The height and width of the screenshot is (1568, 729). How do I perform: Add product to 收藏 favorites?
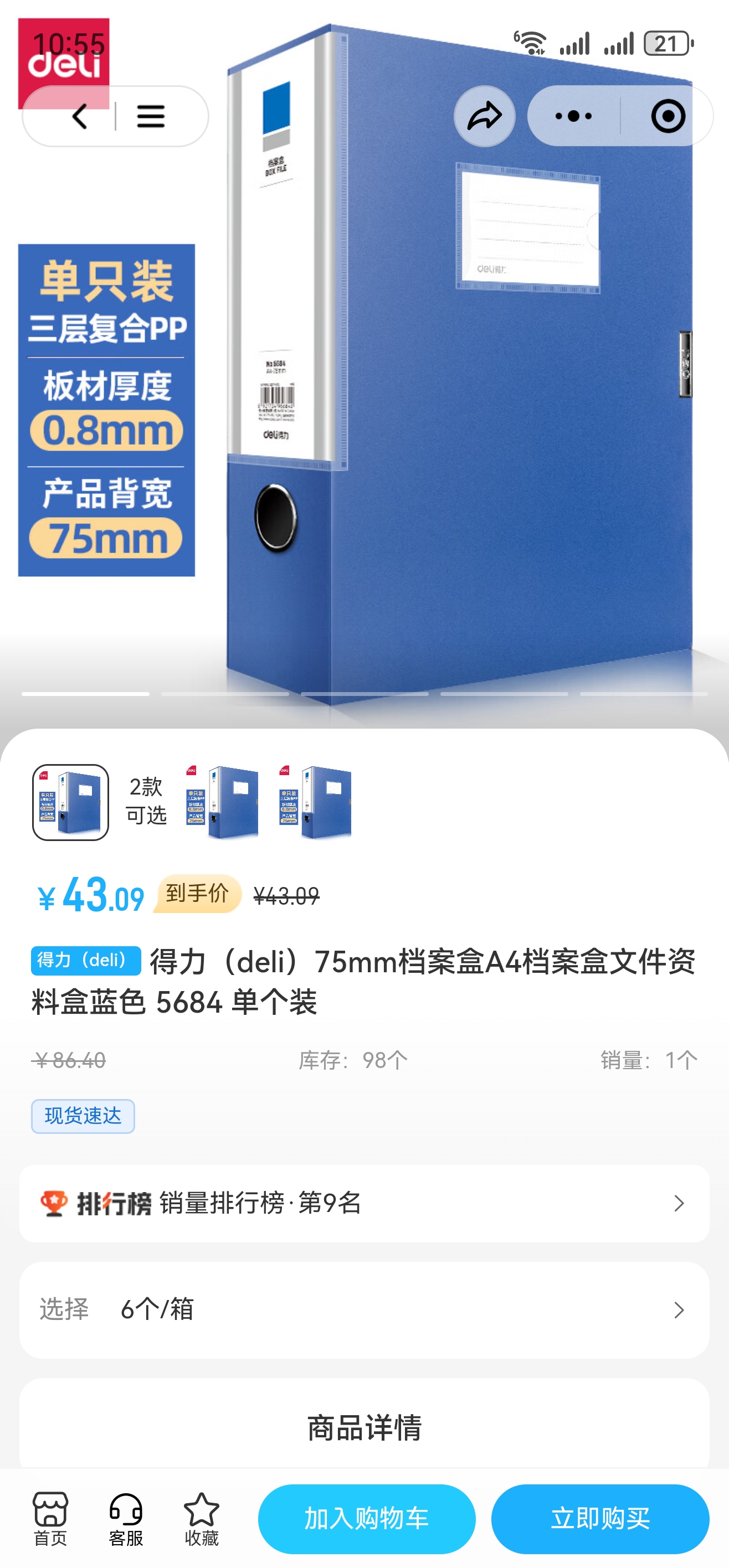(202, 1519)
